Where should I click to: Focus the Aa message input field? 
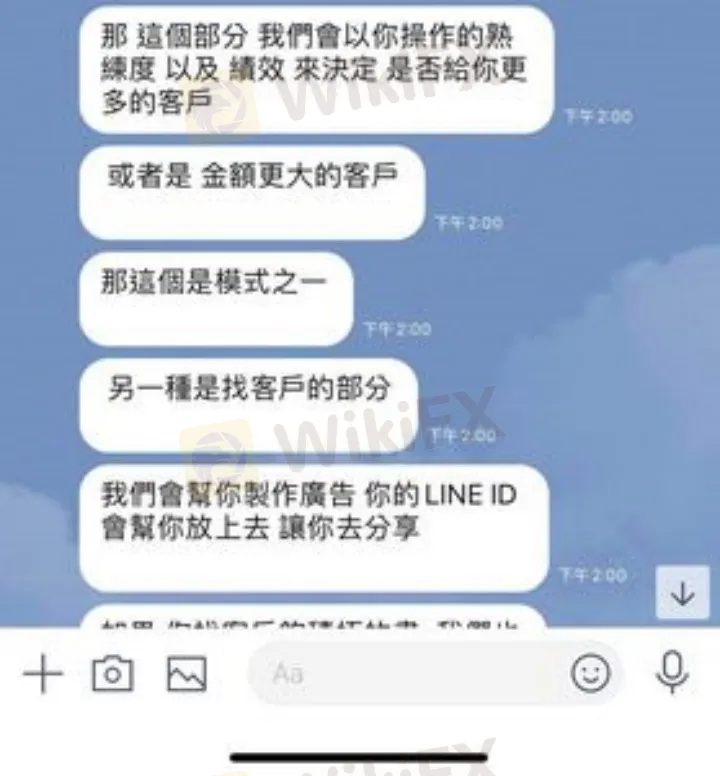tap(400, 674)
